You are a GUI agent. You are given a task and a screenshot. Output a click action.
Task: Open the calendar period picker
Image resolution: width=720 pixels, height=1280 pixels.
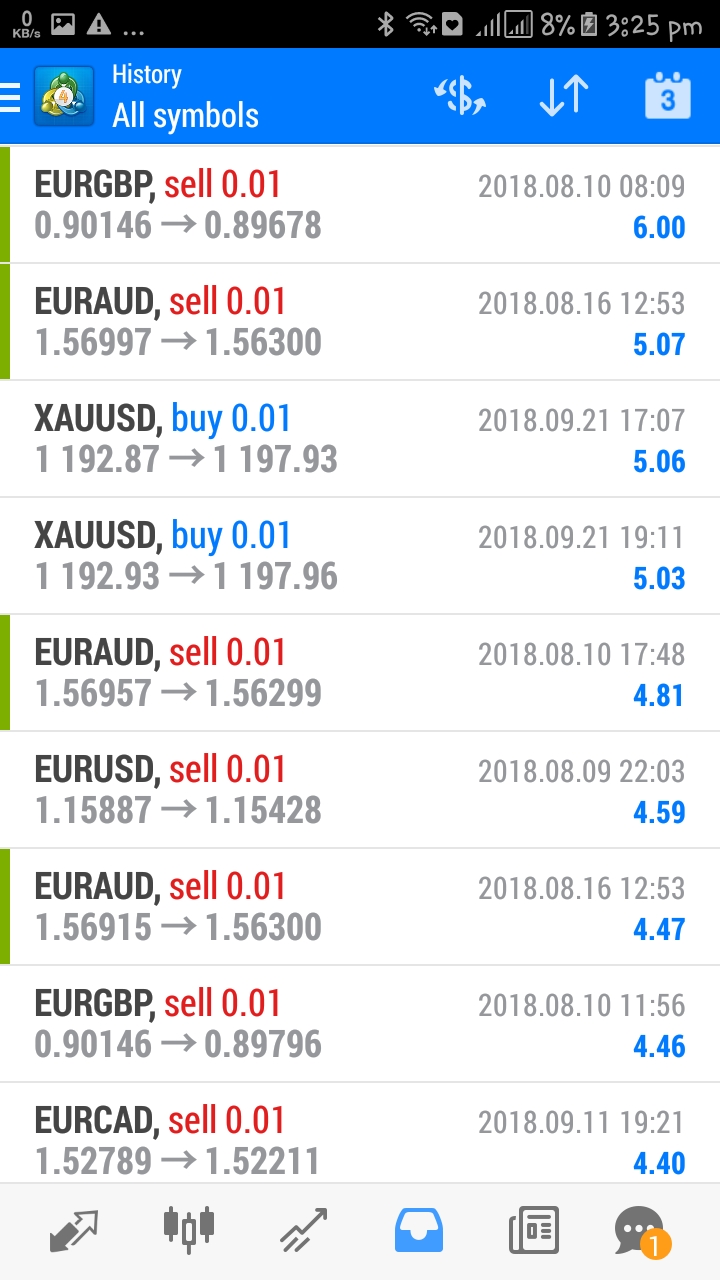tap(667, 97)
